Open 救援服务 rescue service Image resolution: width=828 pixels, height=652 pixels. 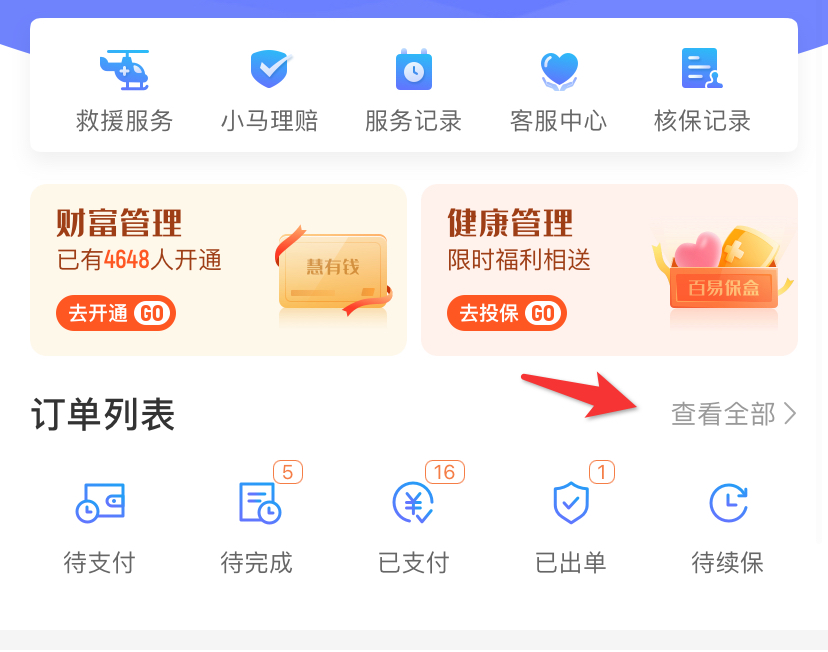125,90
